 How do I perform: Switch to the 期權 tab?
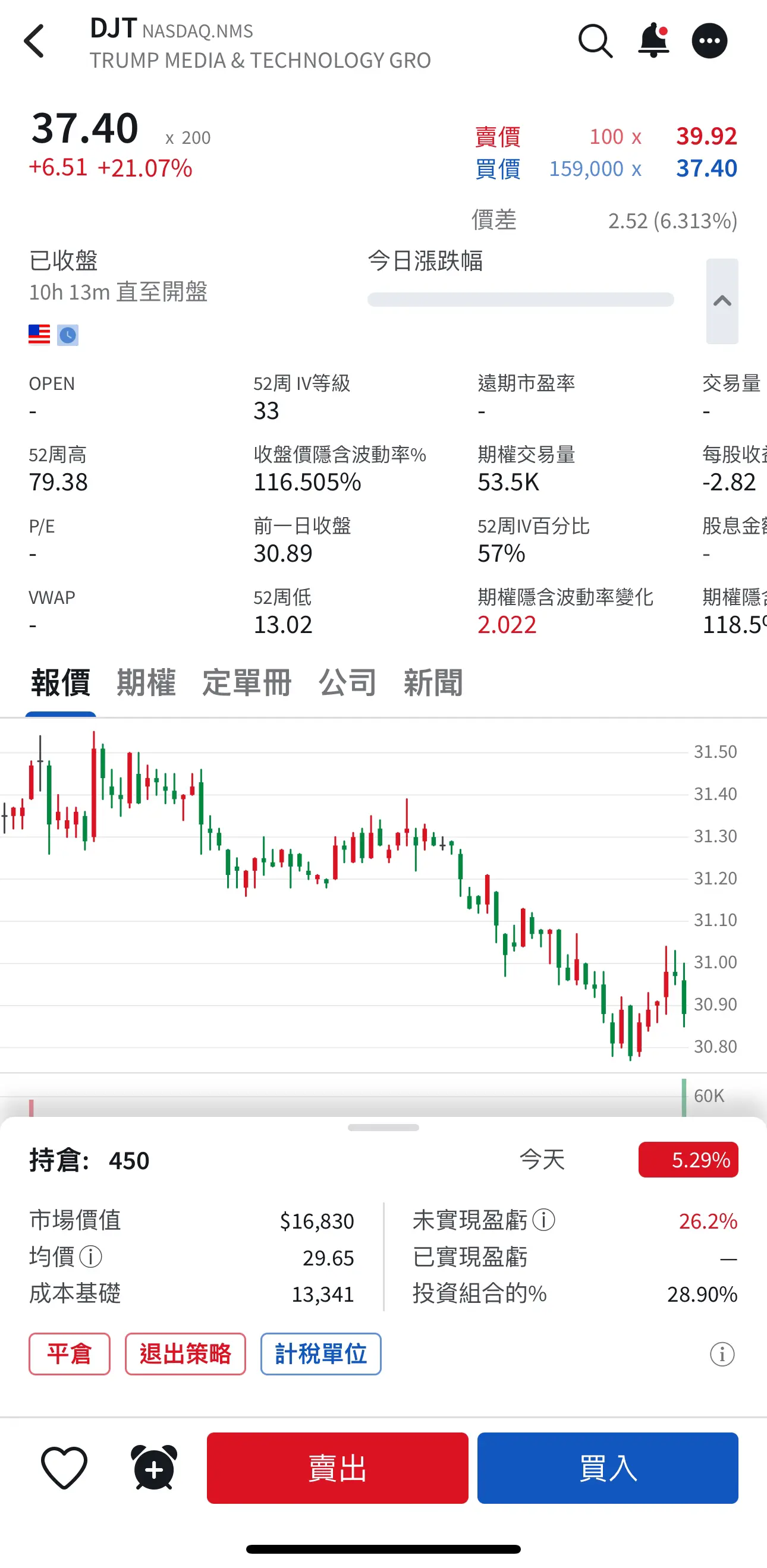pos(146,682)
